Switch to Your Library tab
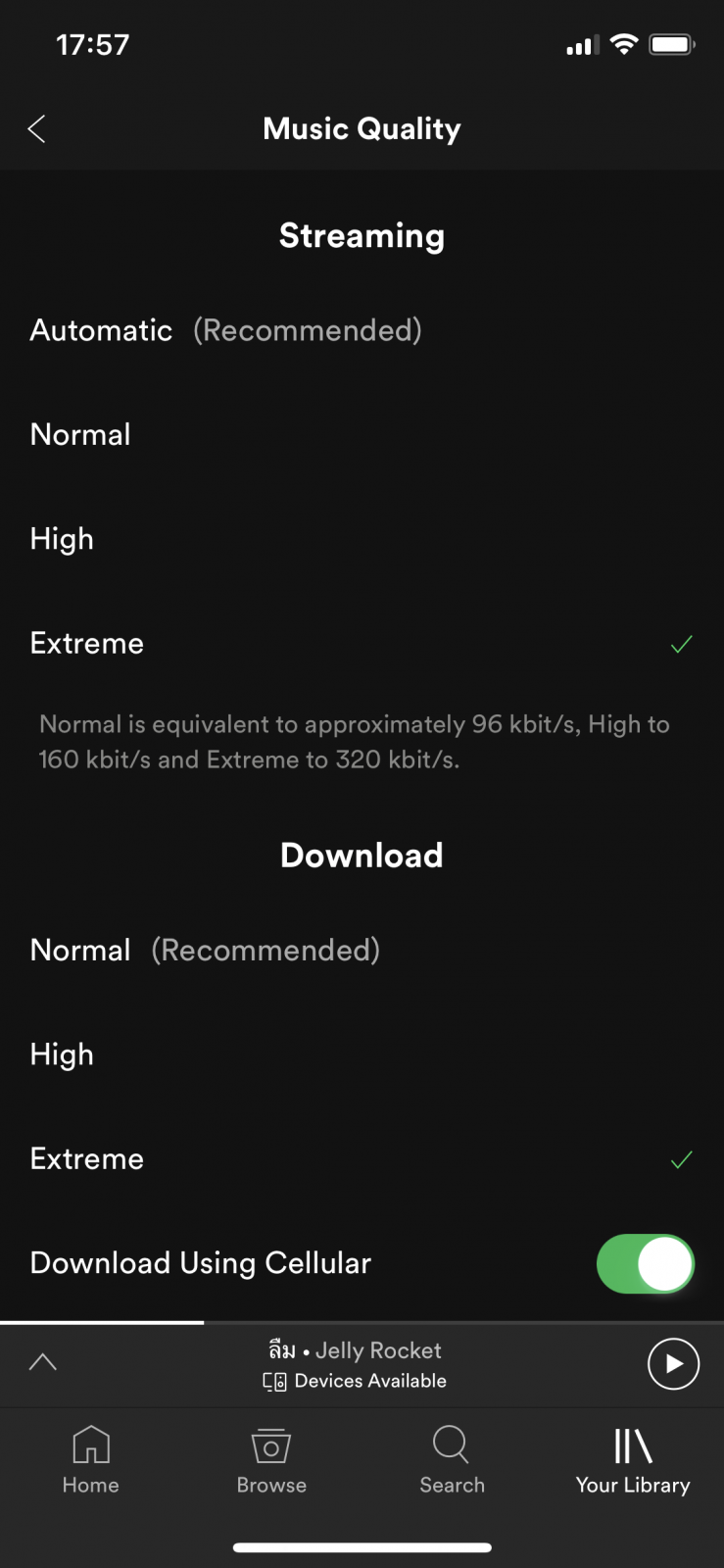This screenshot has width=724, height=1568. (x=633, y=1459)
